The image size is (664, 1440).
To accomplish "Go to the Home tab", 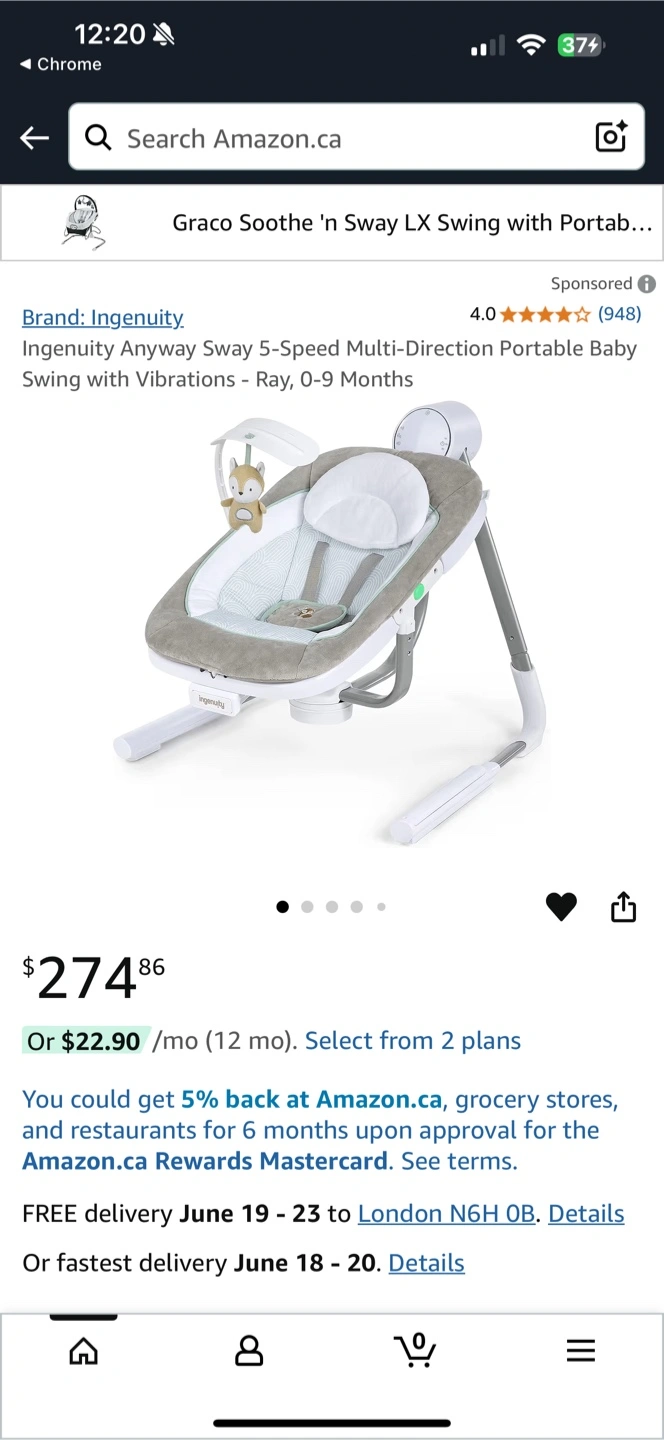I will click(84, 1351).
